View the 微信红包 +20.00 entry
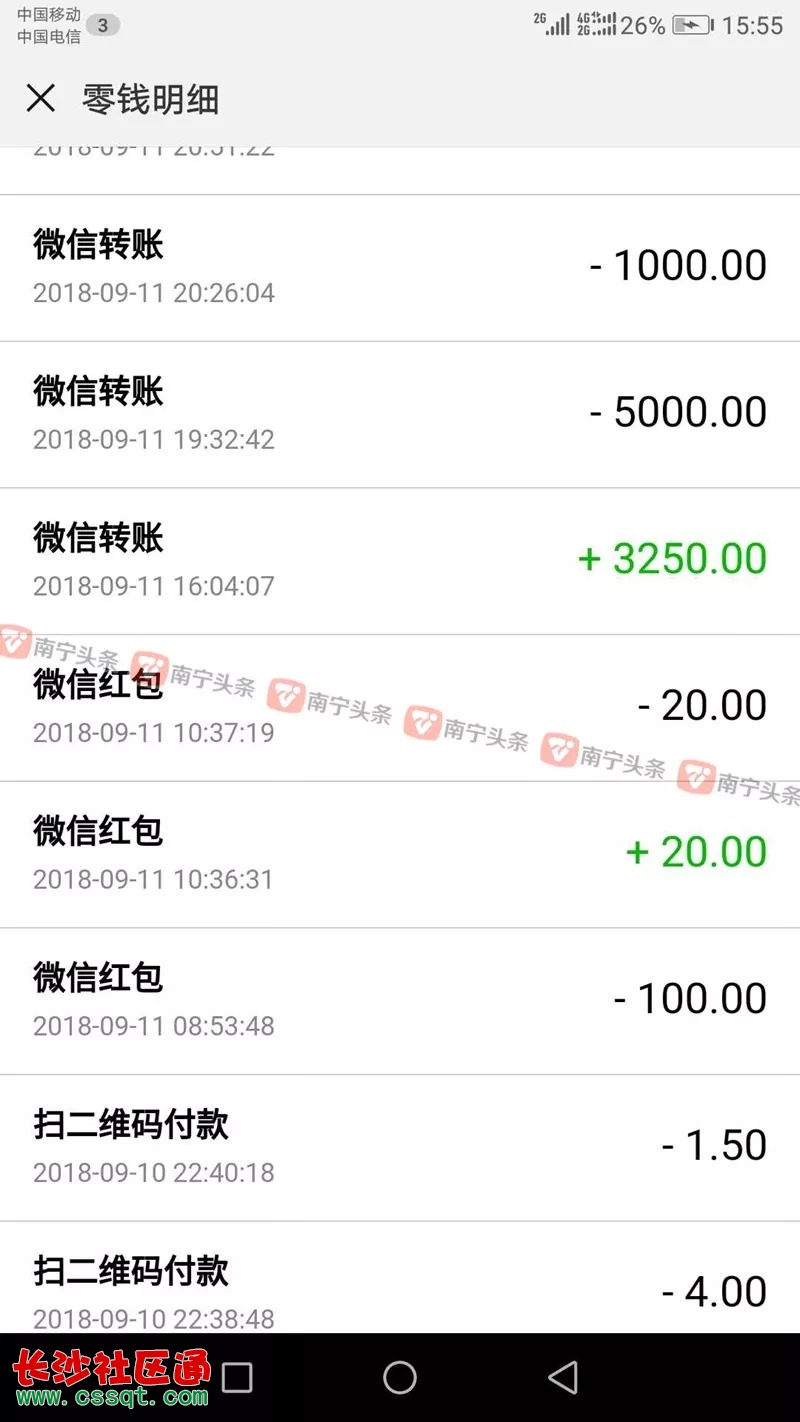This screenshot has height=1422, width=800. point(400,855)
